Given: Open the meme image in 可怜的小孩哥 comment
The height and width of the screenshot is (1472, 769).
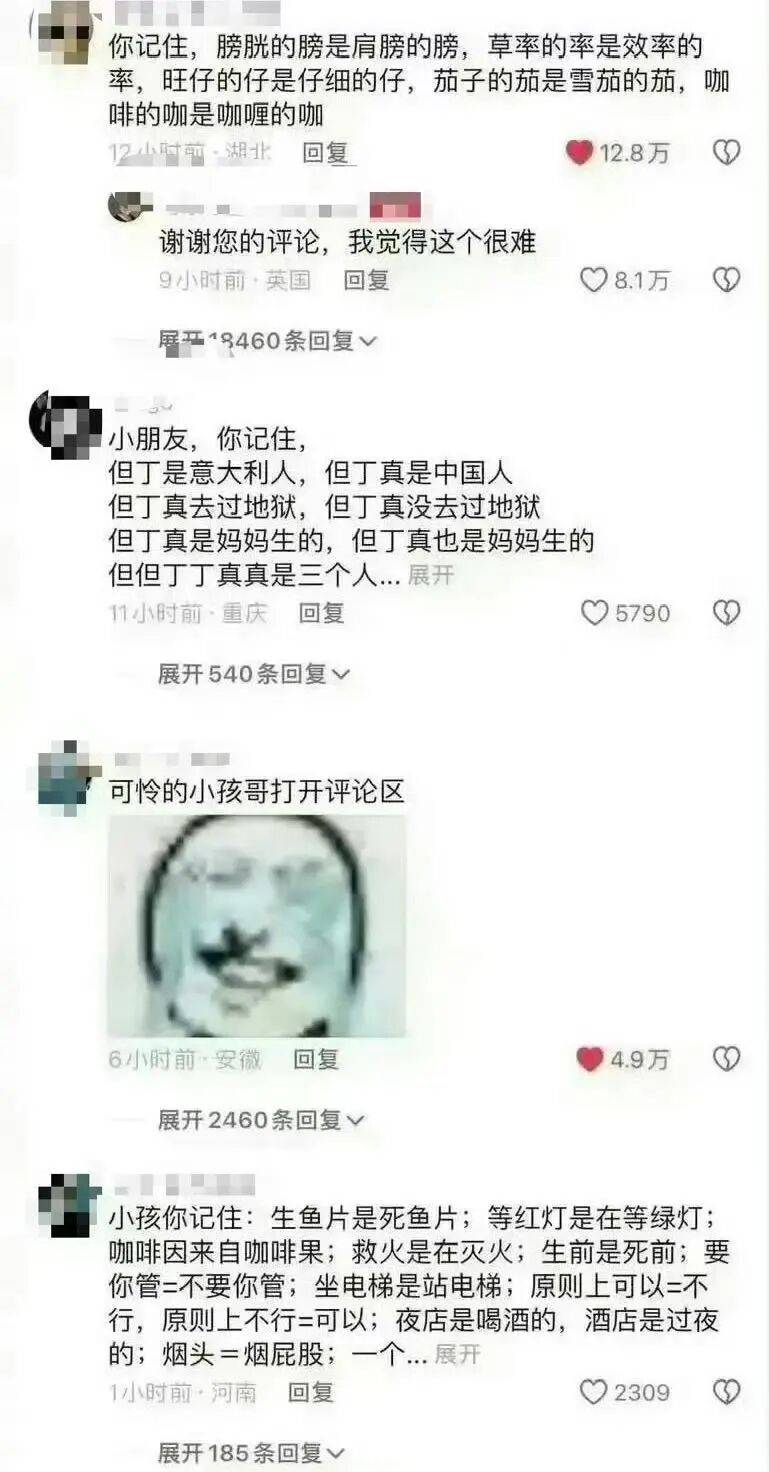Looking at the screenshot, I should (x=256, y=925).
